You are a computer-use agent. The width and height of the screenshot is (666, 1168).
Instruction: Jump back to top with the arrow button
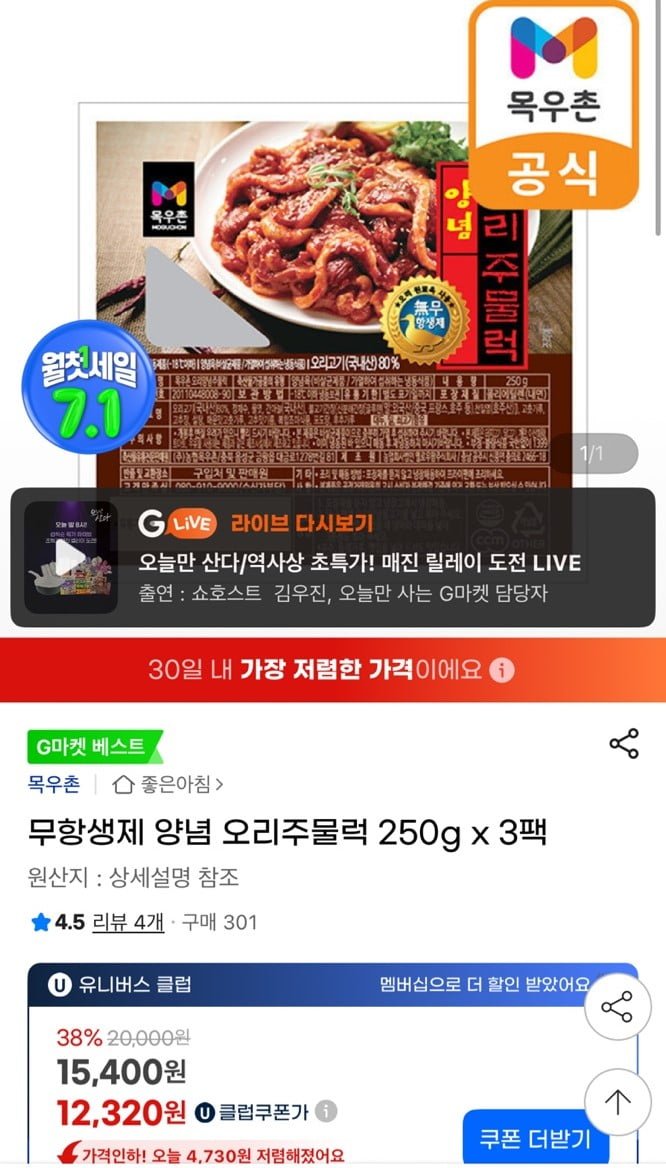[618, 1102]
